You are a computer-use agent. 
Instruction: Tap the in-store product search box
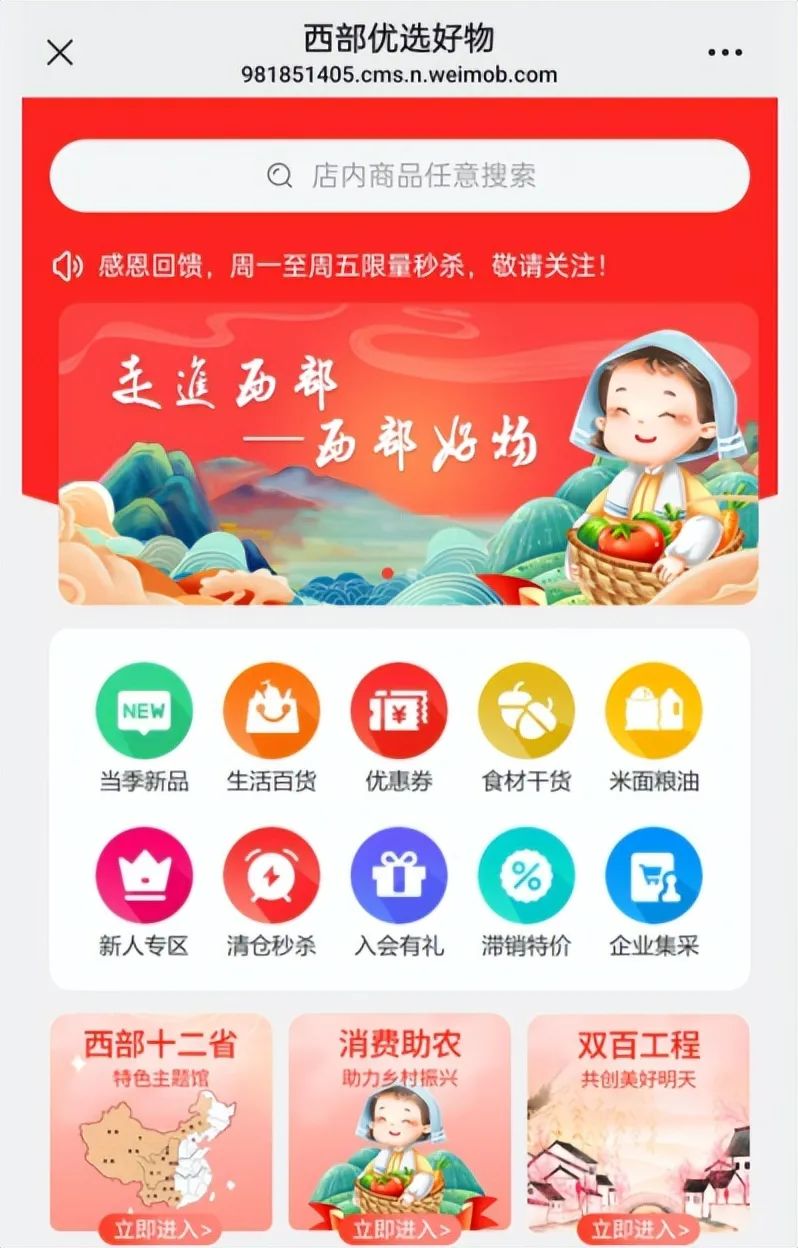[x=399, y=176]
